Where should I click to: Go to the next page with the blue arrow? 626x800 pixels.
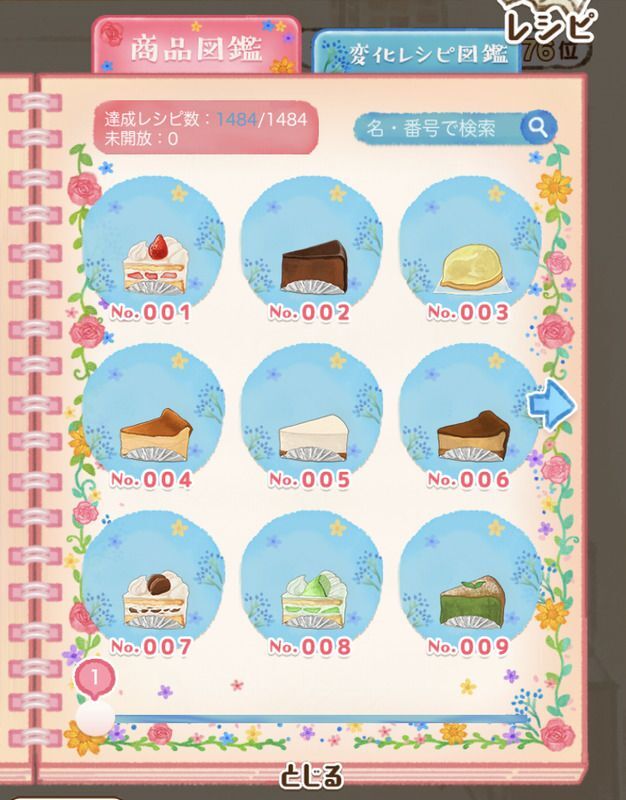click(553, 405)
